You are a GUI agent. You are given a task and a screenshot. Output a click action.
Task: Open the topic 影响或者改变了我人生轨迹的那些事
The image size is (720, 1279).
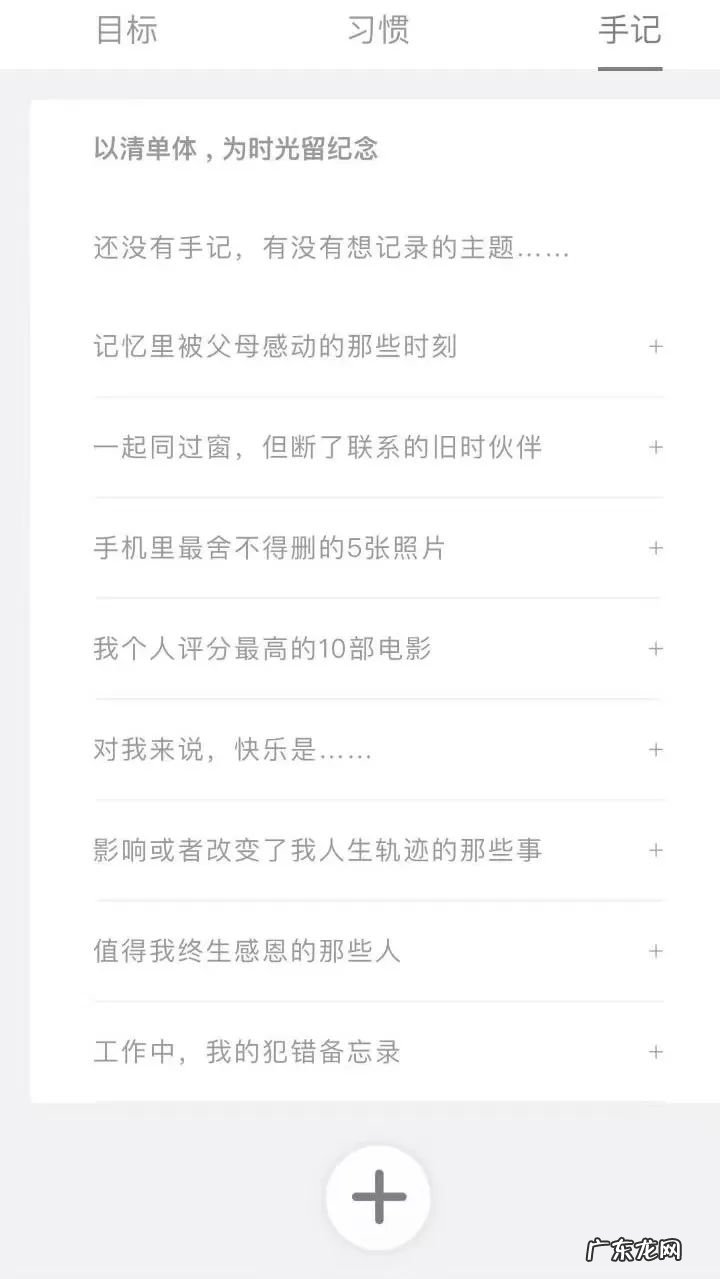tap(315, 851)
